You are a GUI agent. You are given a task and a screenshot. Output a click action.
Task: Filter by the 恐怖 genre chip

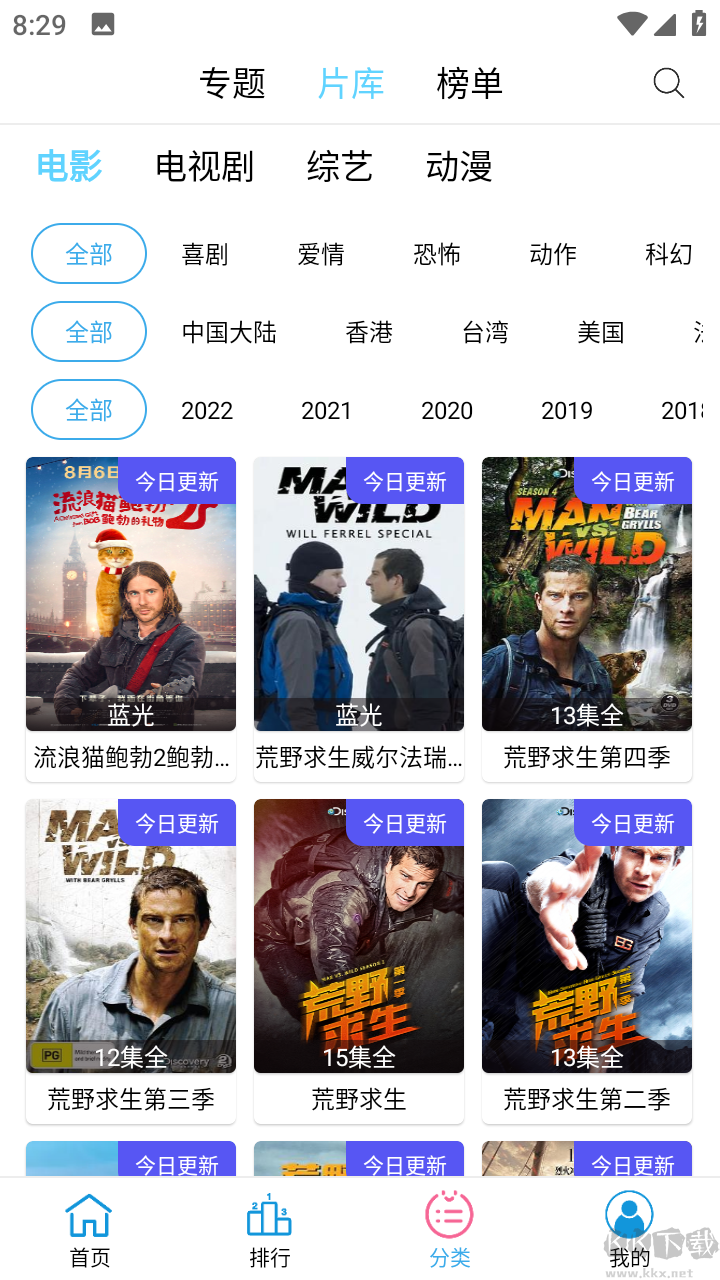437,254
